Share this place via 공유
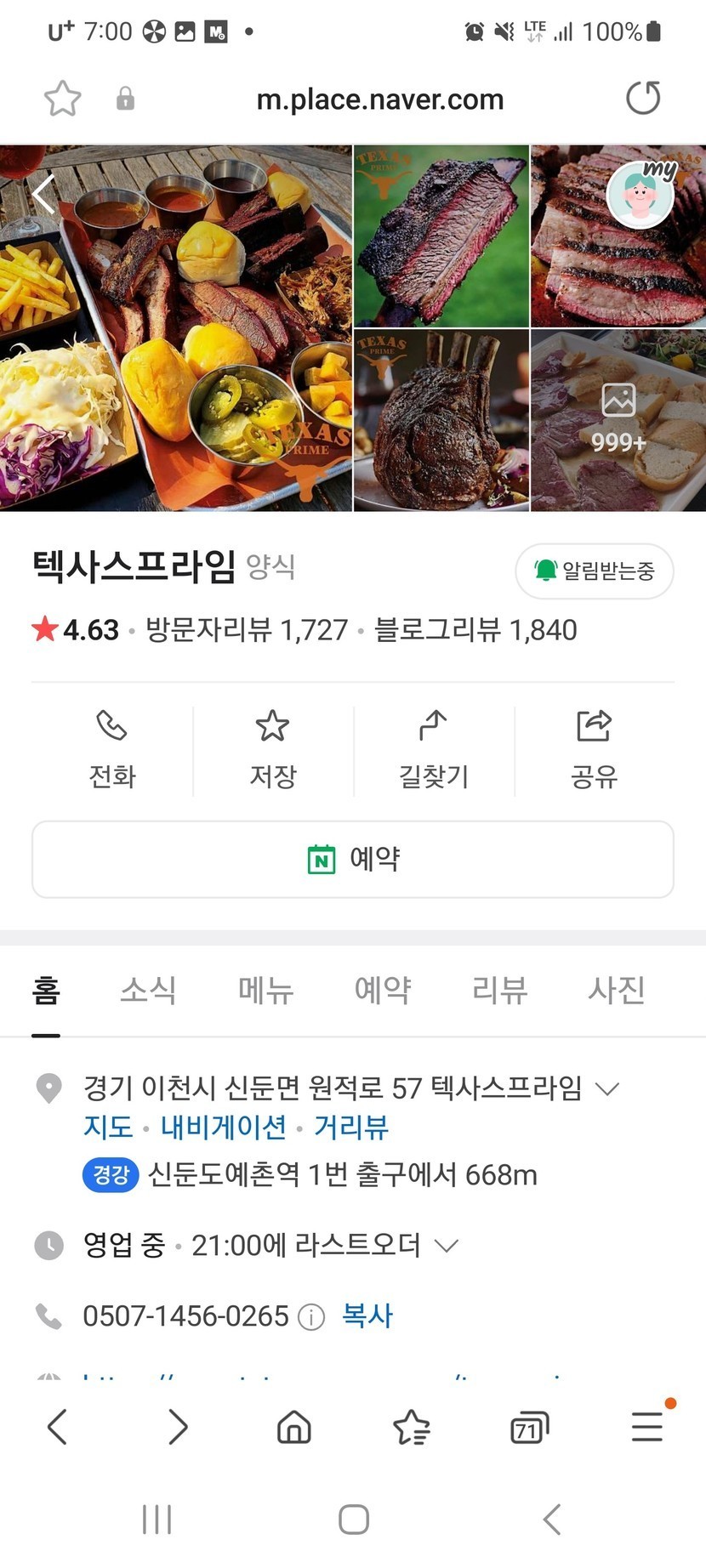706x1568 pixels. click(594, 749)
